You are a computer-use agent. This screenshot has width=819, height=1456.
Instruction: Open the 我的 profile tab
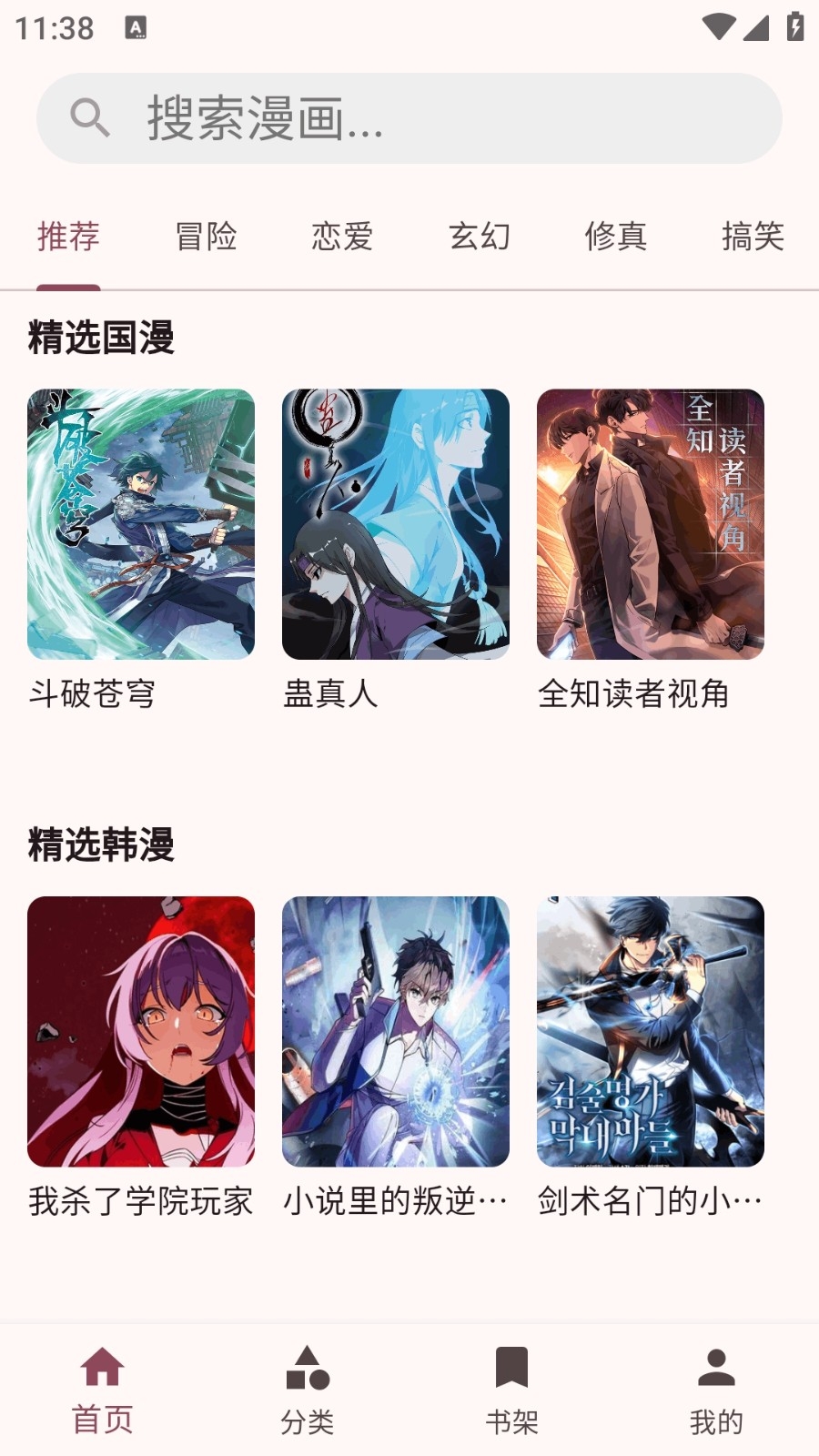716,1390
